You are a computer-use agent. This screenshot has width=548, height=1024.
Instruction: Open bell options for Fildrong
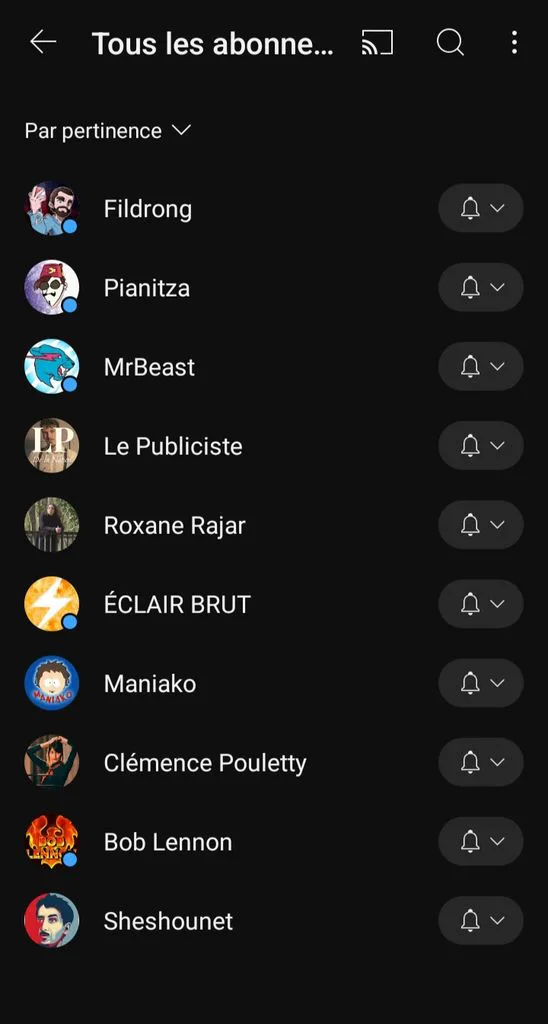pos(481,208)
